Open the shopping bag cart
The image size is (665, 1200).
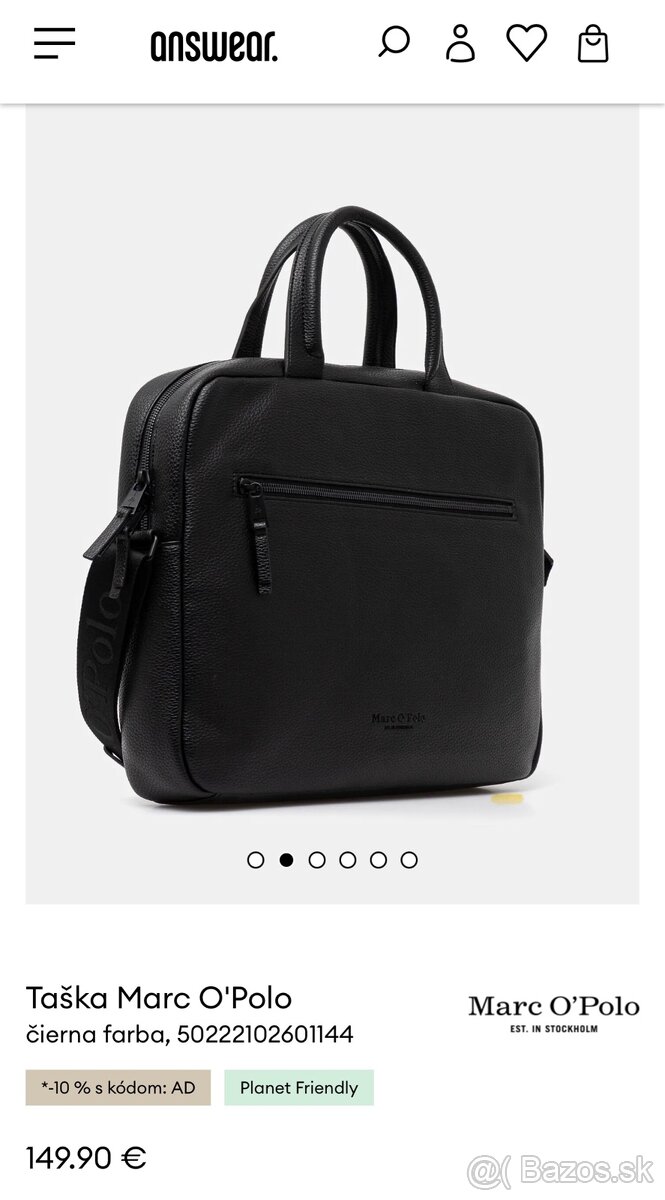593,44
